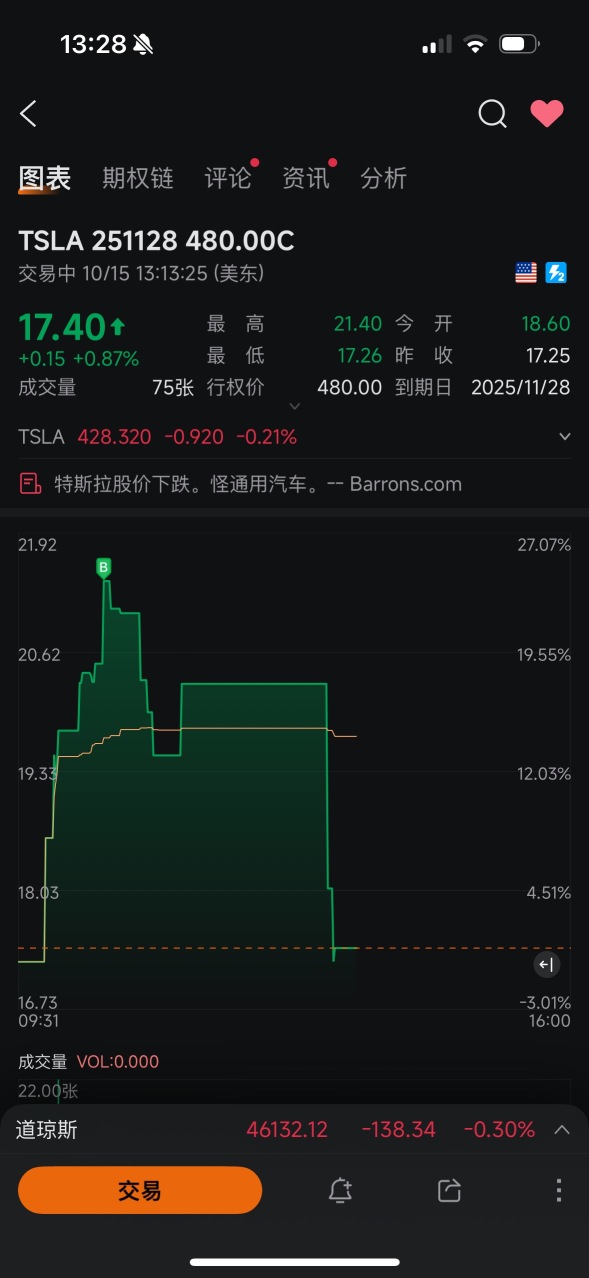
Task: Tap the jump-to-latest arrow button on chart
Action: [x=546, y=965]
